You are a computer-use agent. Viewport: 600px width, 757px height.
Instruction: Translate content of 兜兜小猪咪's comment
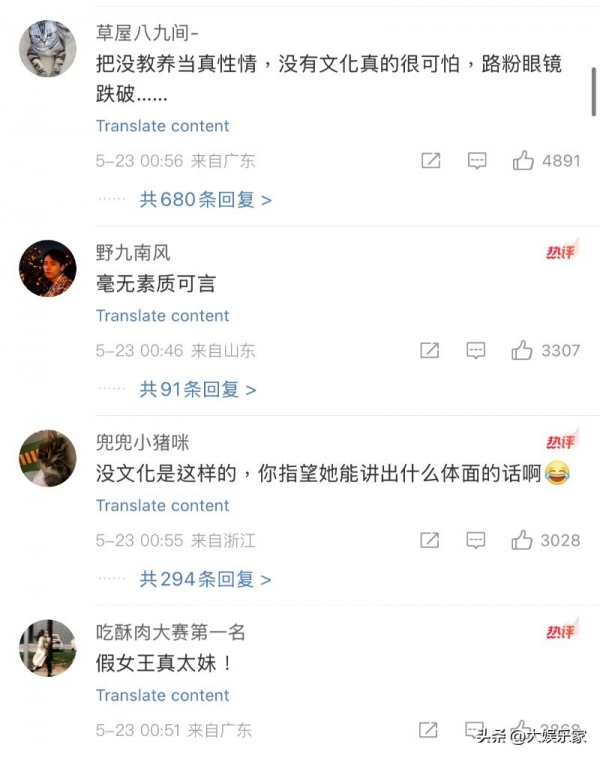pos(162,506)
